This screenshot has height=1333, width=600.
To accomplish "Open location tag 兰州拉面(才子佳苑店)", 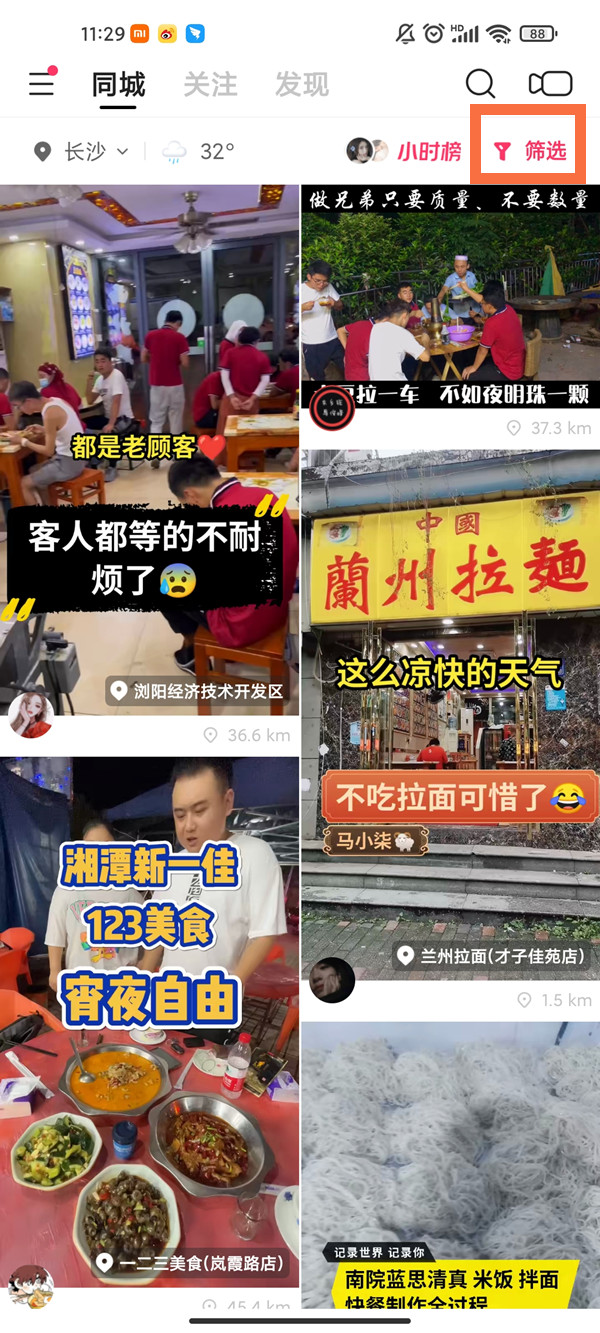I will point(490,956).
